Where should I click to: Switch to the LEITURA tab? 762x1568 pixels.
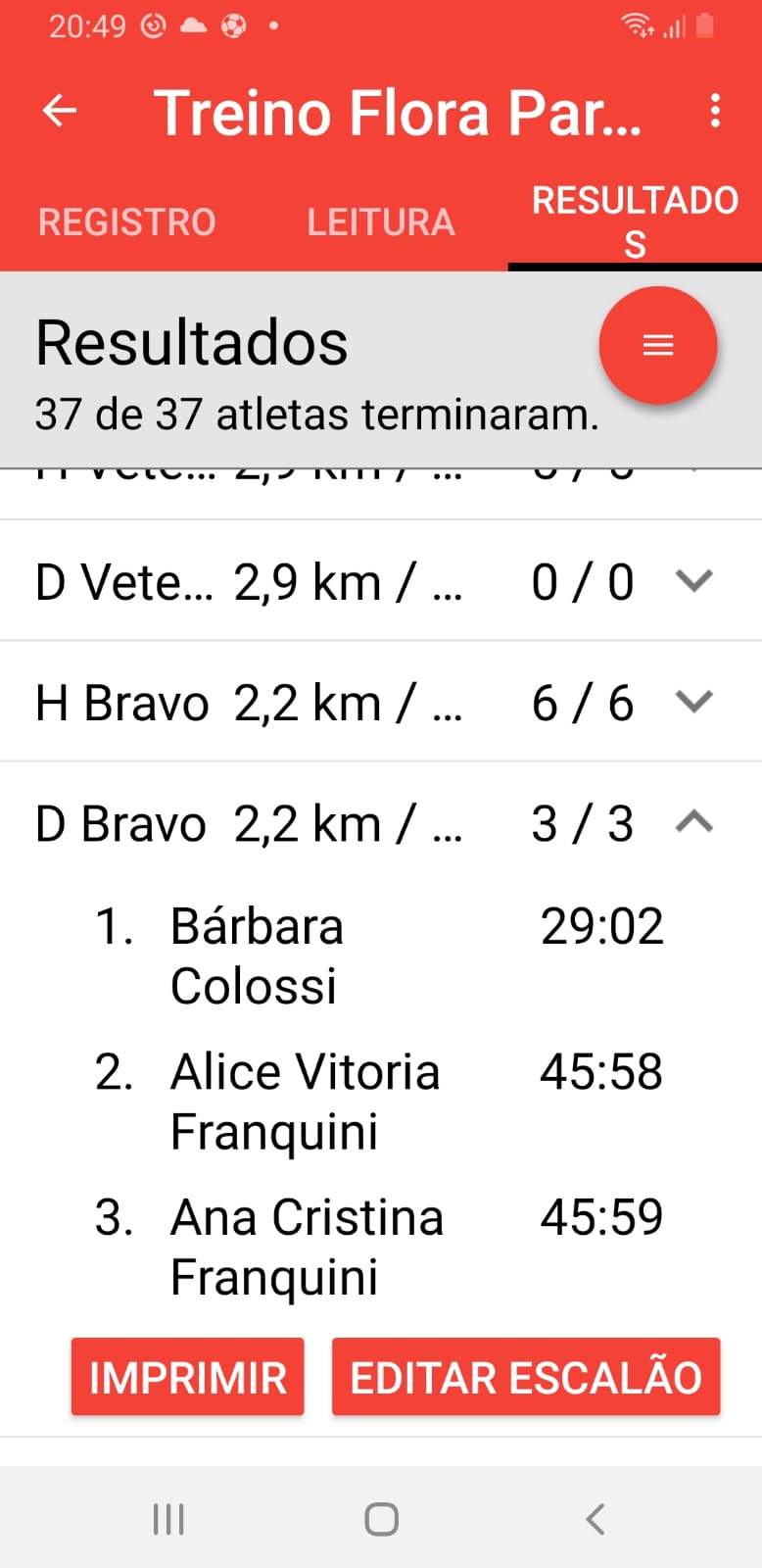coord(381,222)
